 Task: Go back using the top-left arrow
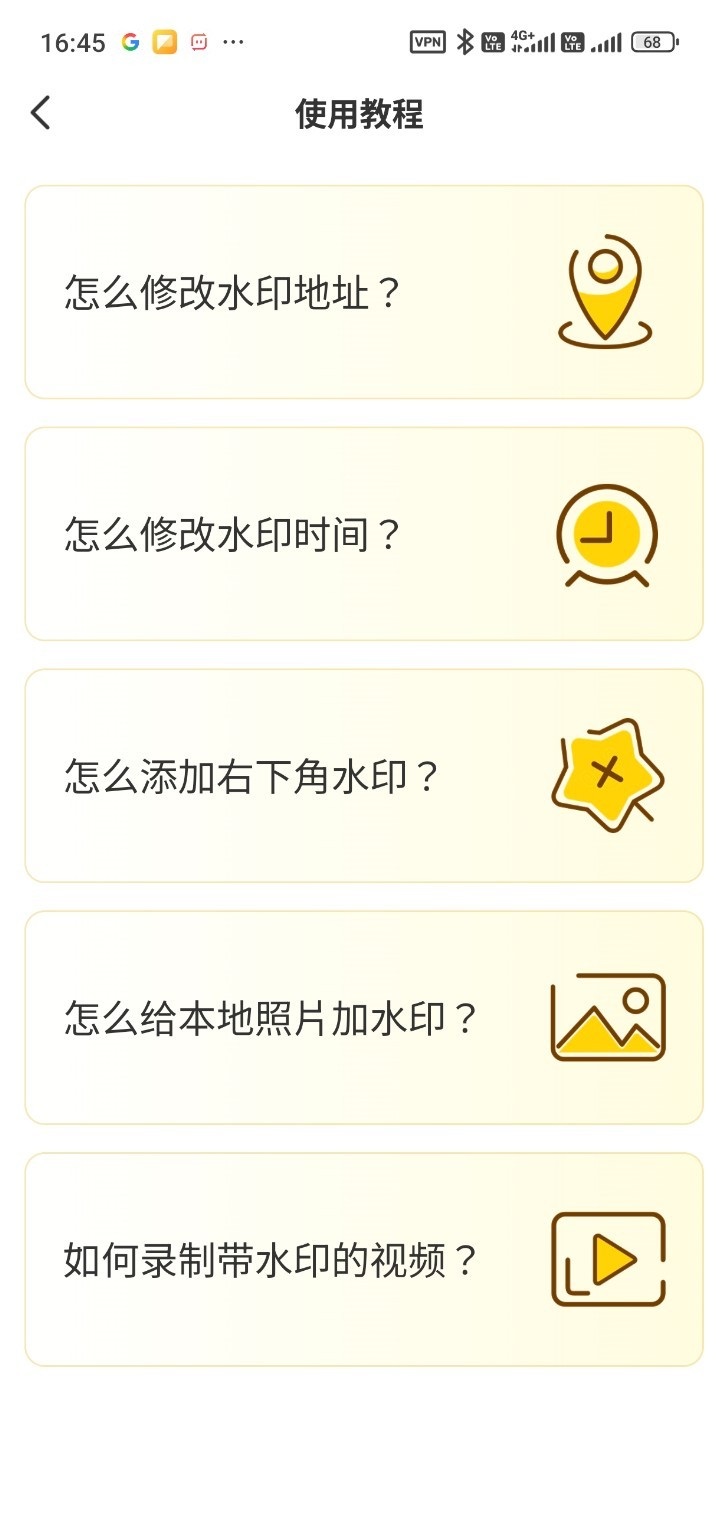pos(40,113)
